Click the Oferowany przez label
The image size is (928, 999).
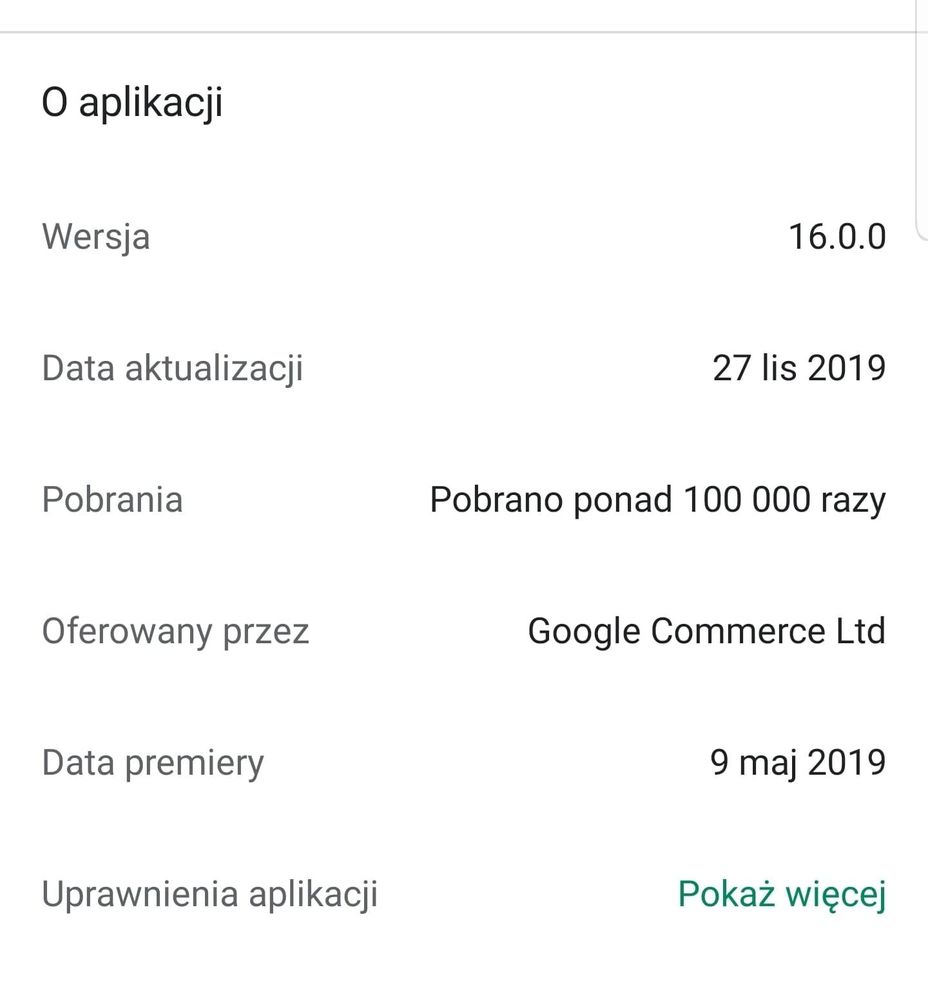coord(175,631)
